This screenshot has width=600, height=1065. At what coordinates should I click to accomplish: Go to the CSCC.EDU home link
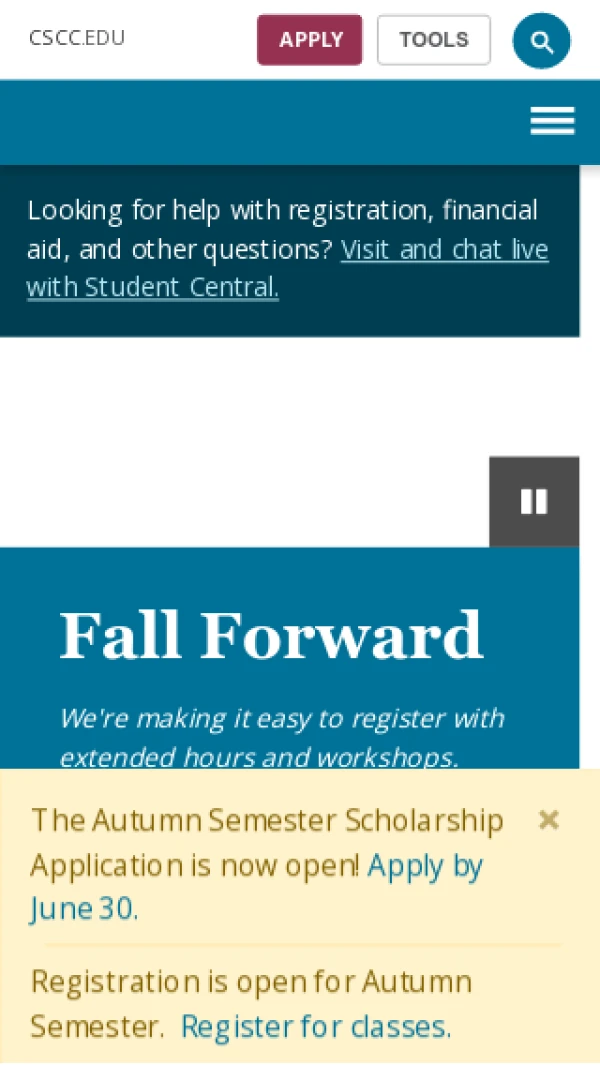77,38
